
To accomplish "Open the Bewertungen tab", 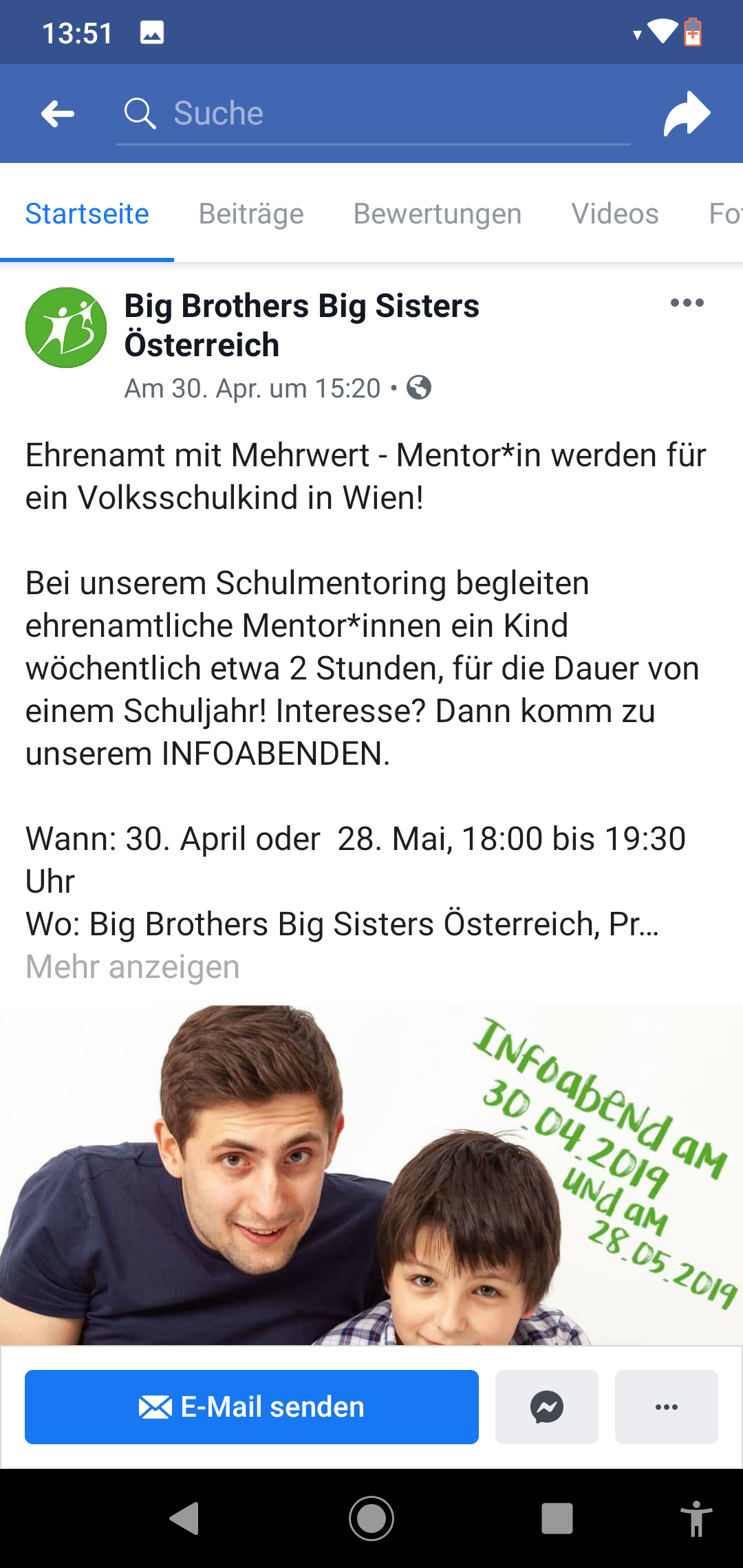I will click(438, 214).
